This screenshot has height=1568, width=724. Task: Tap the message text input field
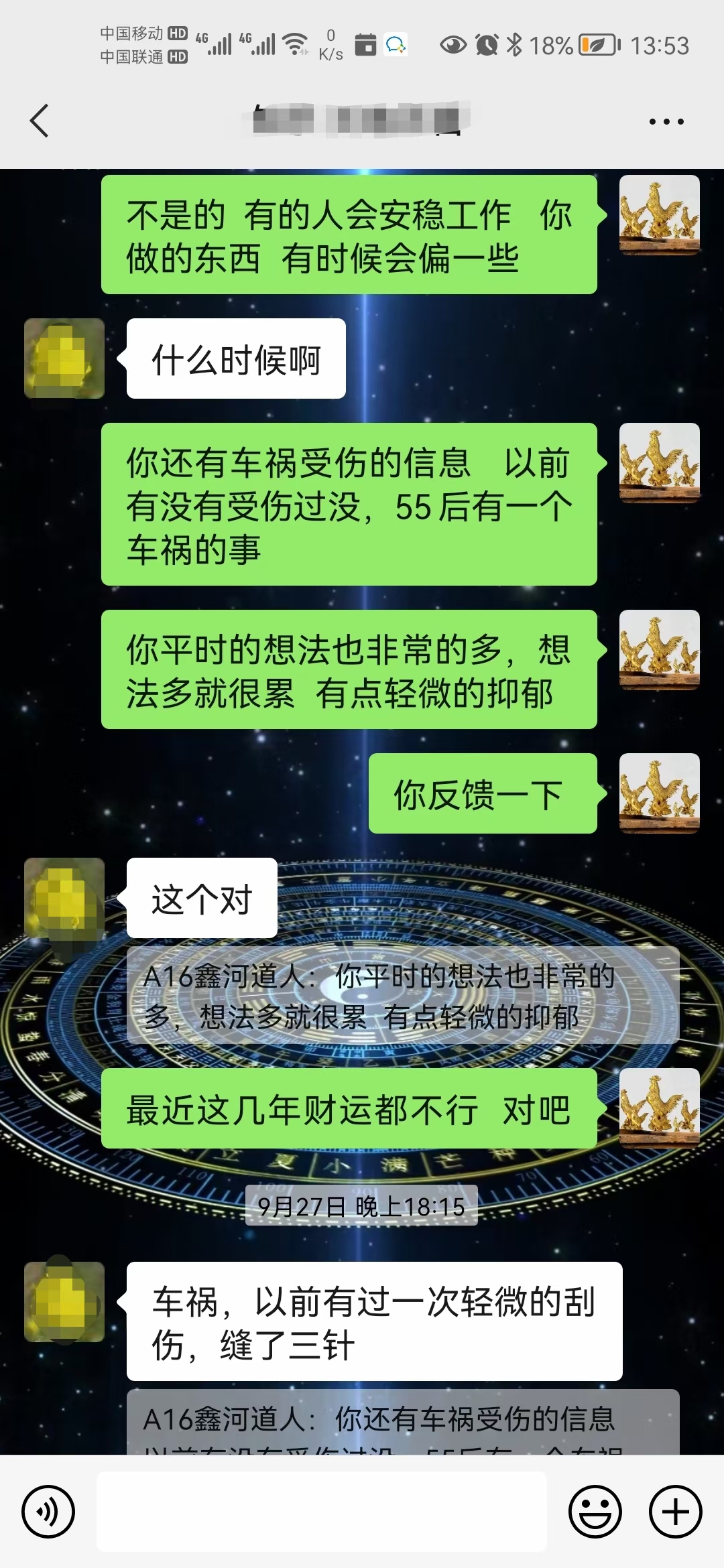(322, 1512)
